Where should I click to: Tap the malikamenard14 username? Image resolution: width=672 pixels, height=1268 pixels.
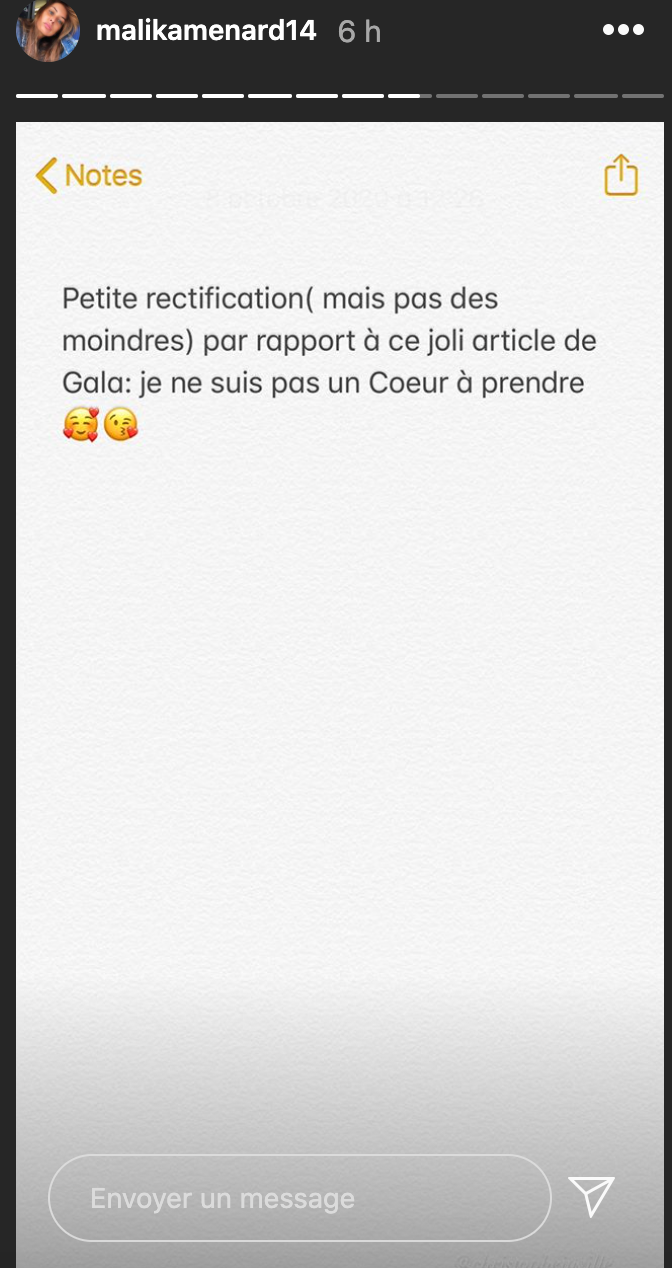pos(206,31)
